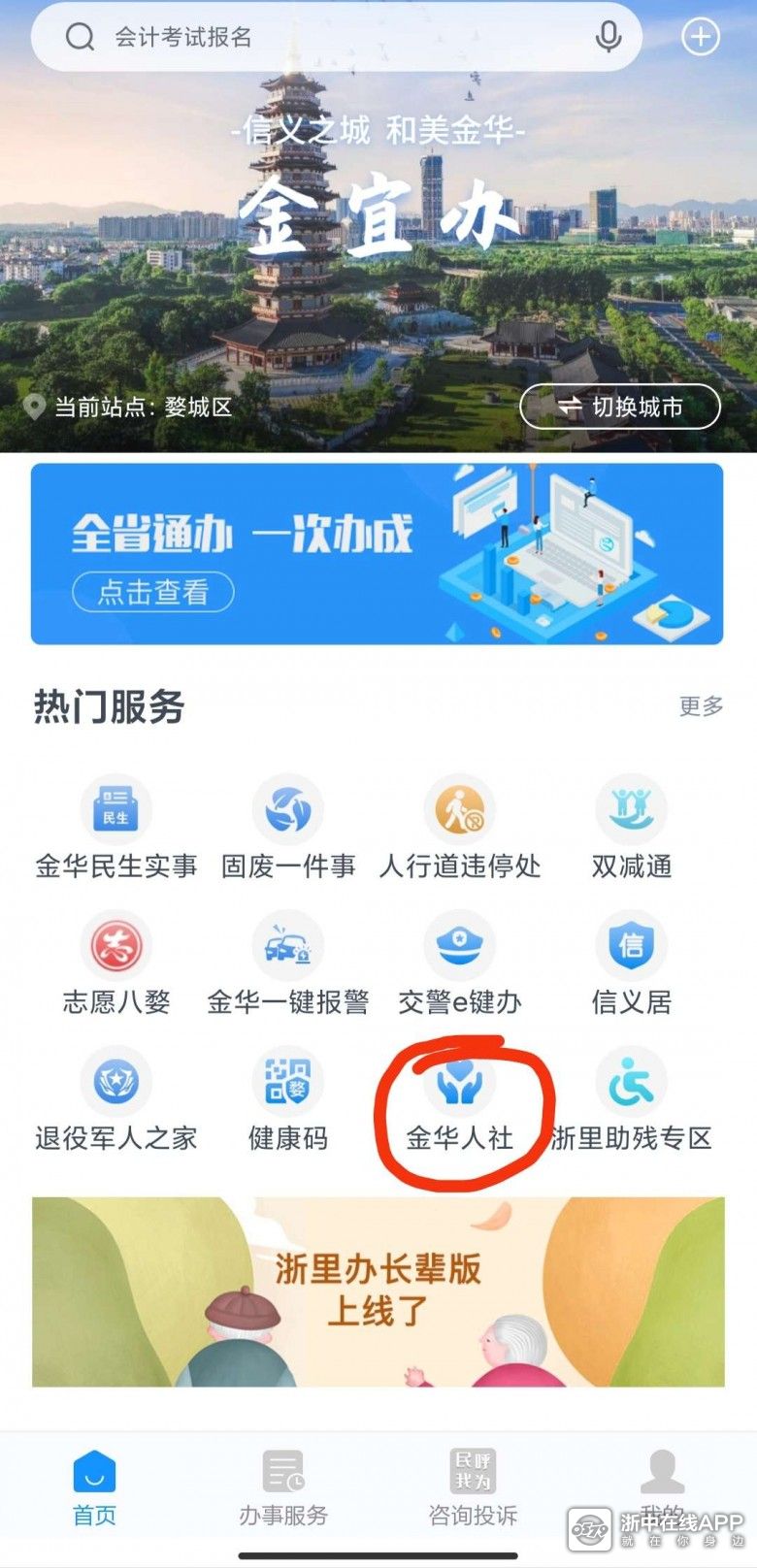Open the 全省通办 一次办成 banner
This screenshot has height=1568, width=757.
(x=377, y=553)
